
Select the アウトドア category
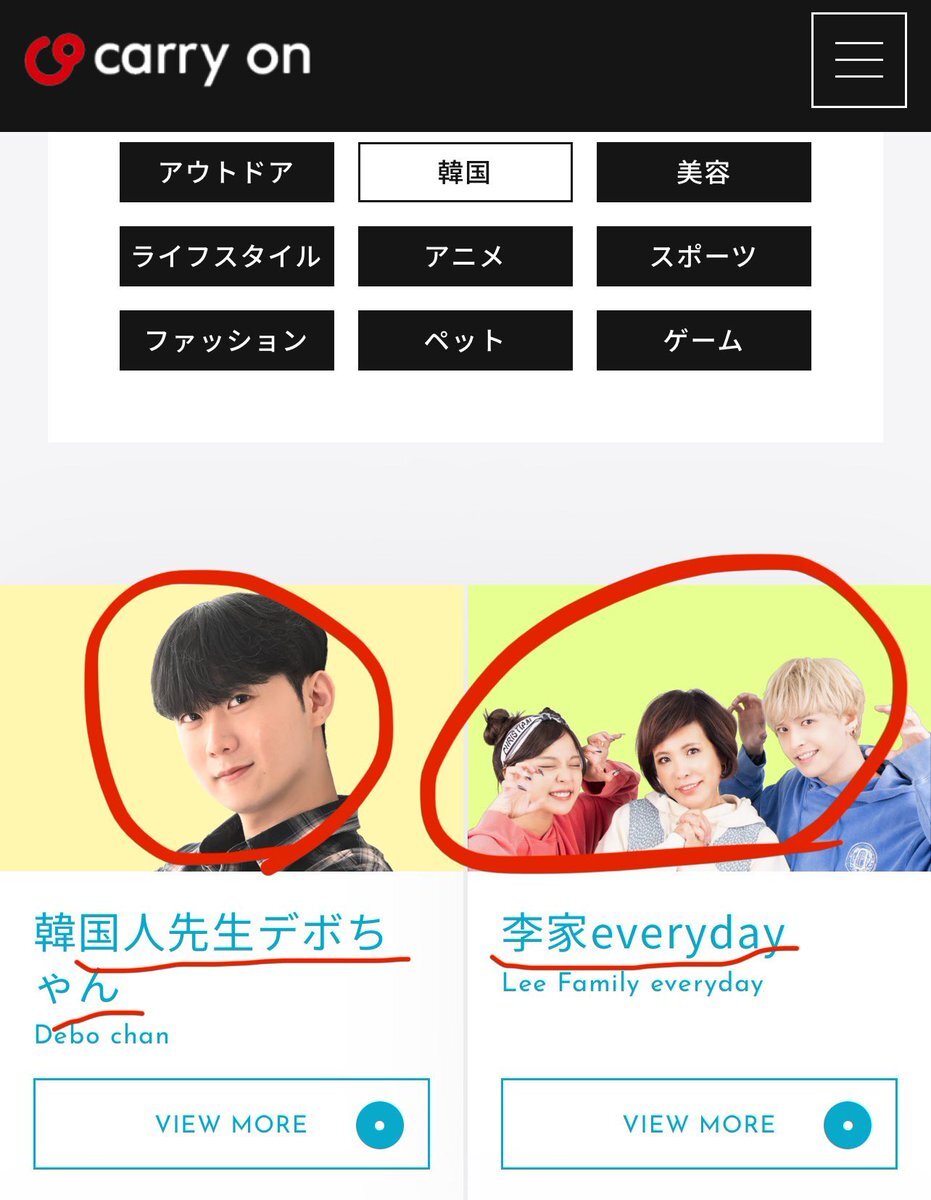[226, 172]
